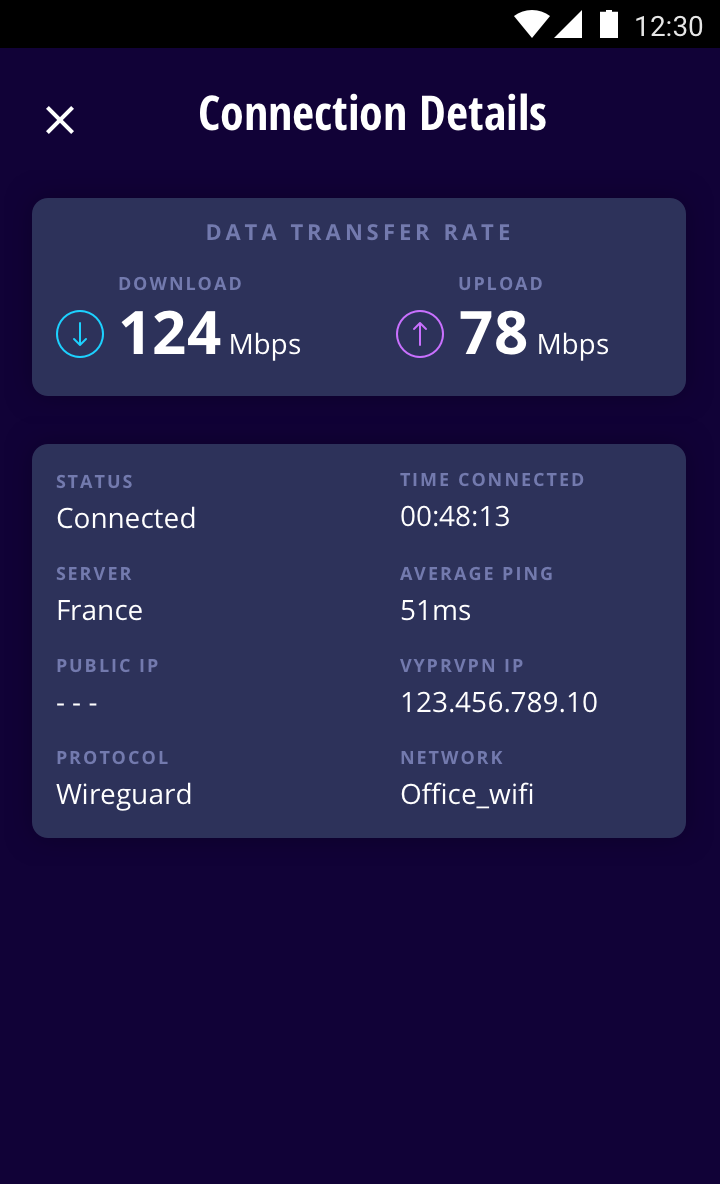Select the Connection Details title
Viewport: 720px width, 1184px height.
[373, 112]
